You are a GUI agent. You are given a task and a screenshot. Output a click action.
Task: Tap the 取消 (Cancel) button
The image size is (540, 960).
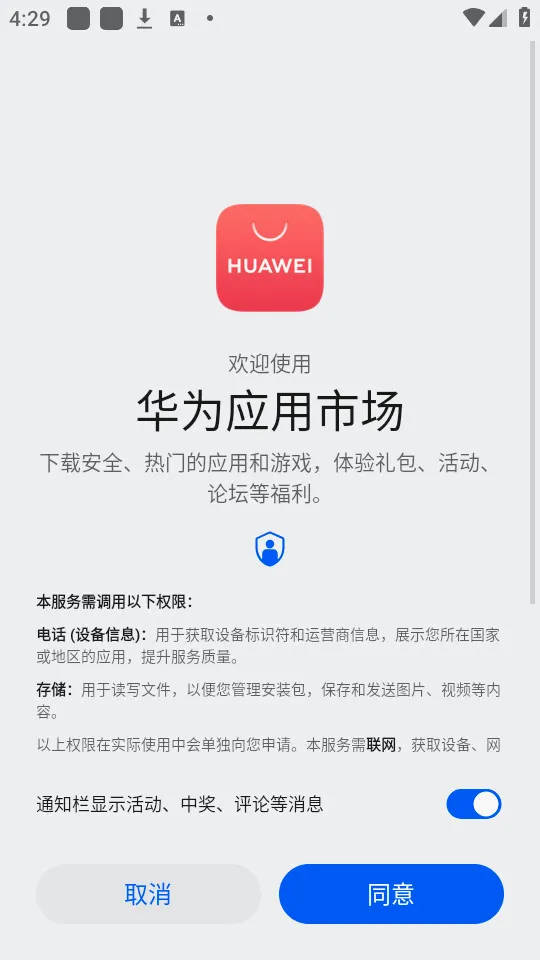(148, 894)
